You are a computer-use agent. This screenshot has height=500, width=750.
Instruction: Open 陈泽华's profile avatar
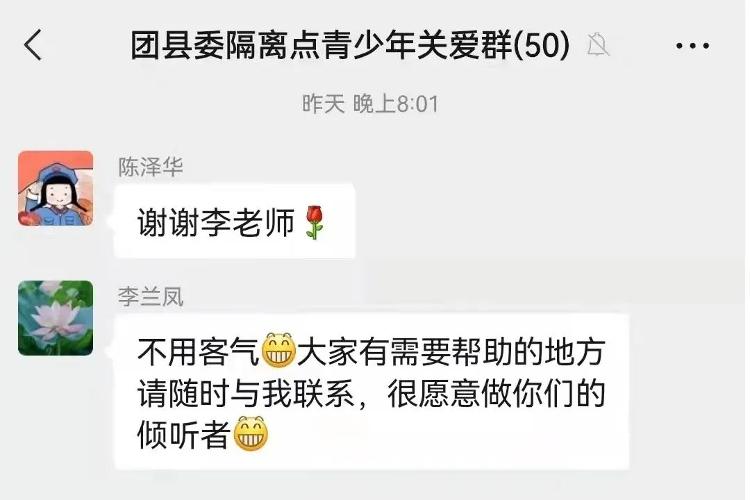55,188
